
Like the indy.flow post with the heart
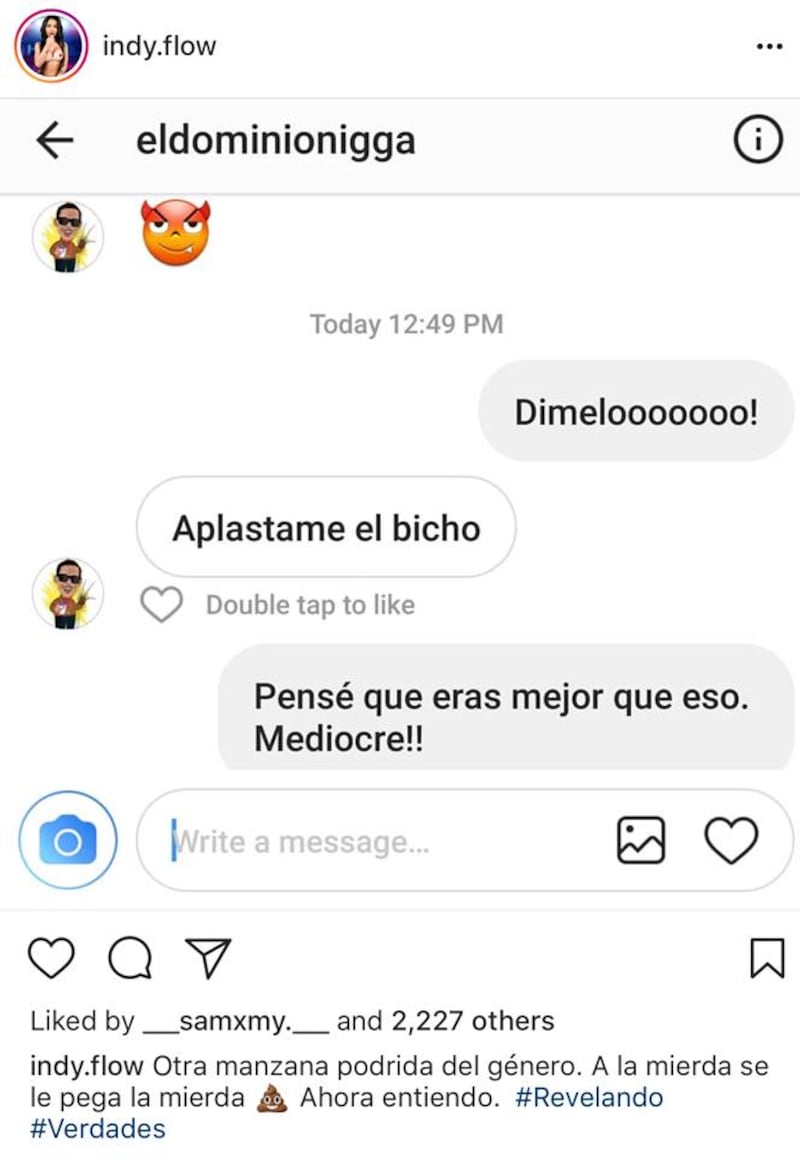pos(50,959)
